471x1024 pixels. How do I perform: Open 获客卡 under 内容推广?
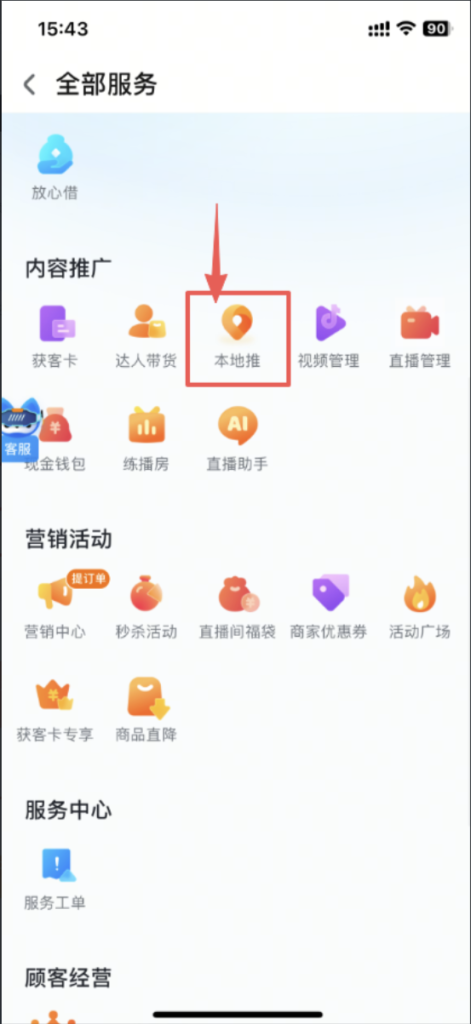55,336
